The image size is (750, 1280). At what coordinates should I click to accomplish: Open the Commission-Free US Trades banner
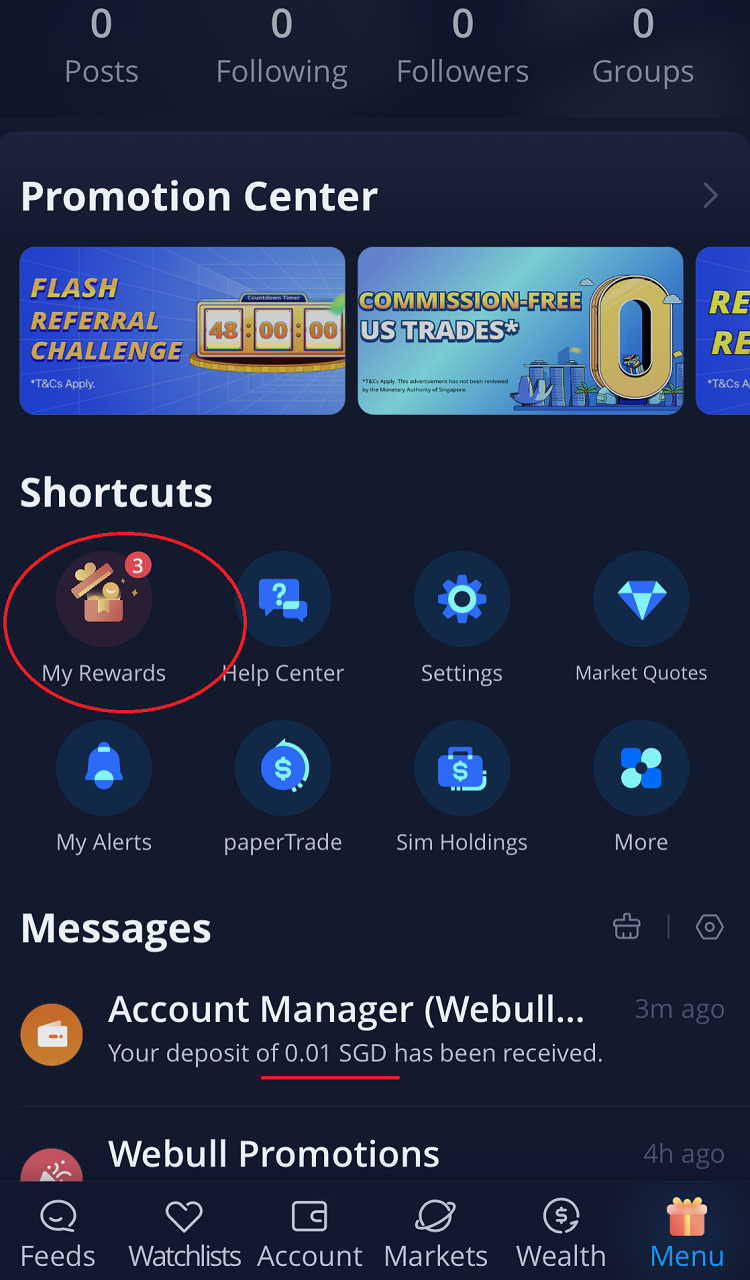(x=520, y=331)
